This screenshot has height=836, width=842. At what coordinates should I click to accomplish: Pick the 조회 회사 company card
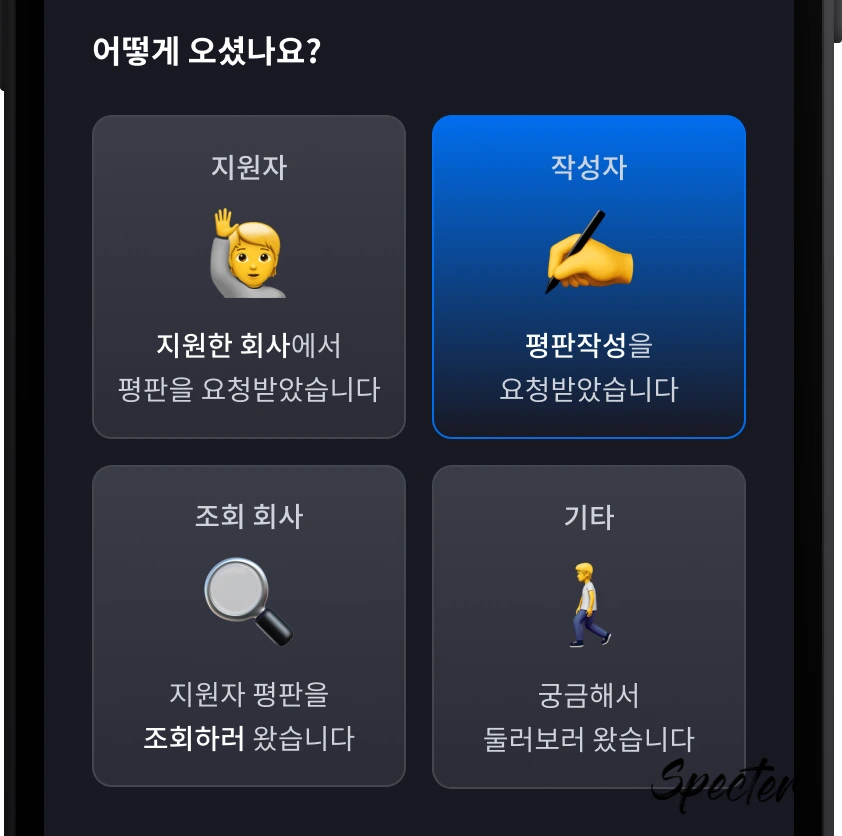pos(249,626)
